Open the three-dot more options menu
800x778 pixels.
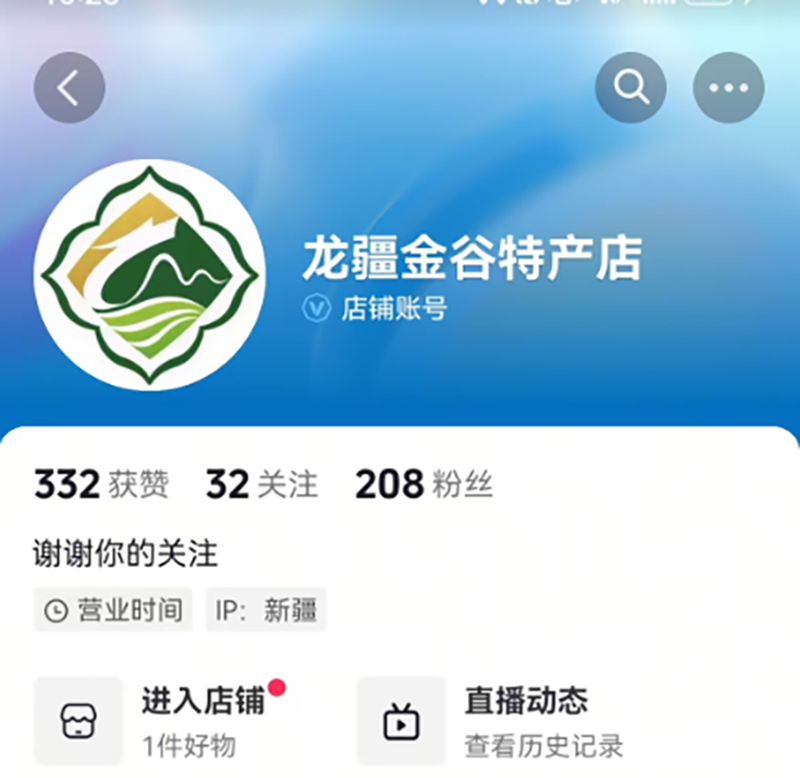click(728, 88)
